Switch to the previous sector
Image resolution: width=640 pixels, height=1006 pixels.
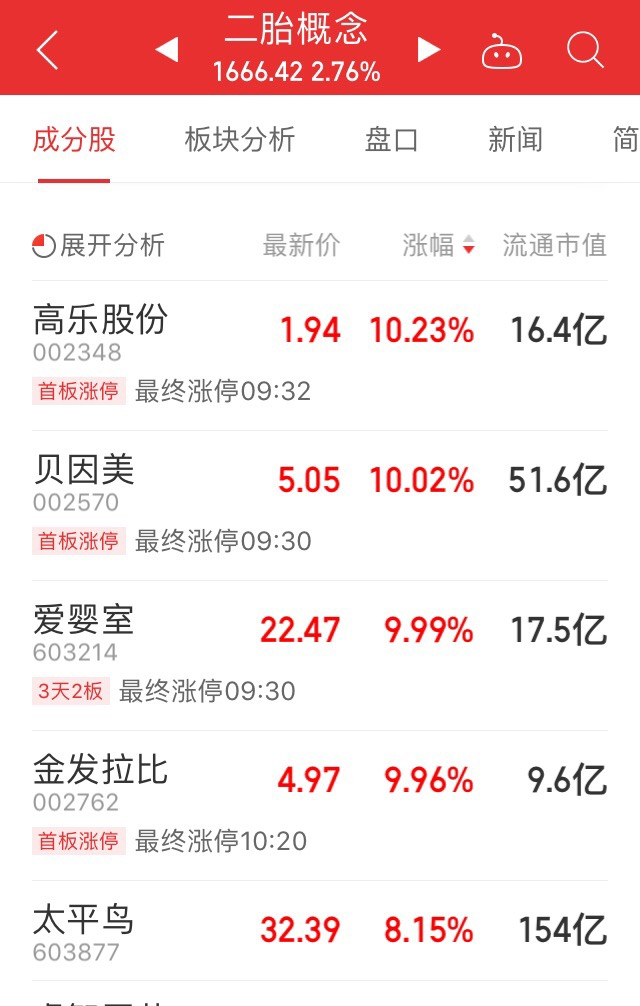pyautogui.click(x=166, y=49)
